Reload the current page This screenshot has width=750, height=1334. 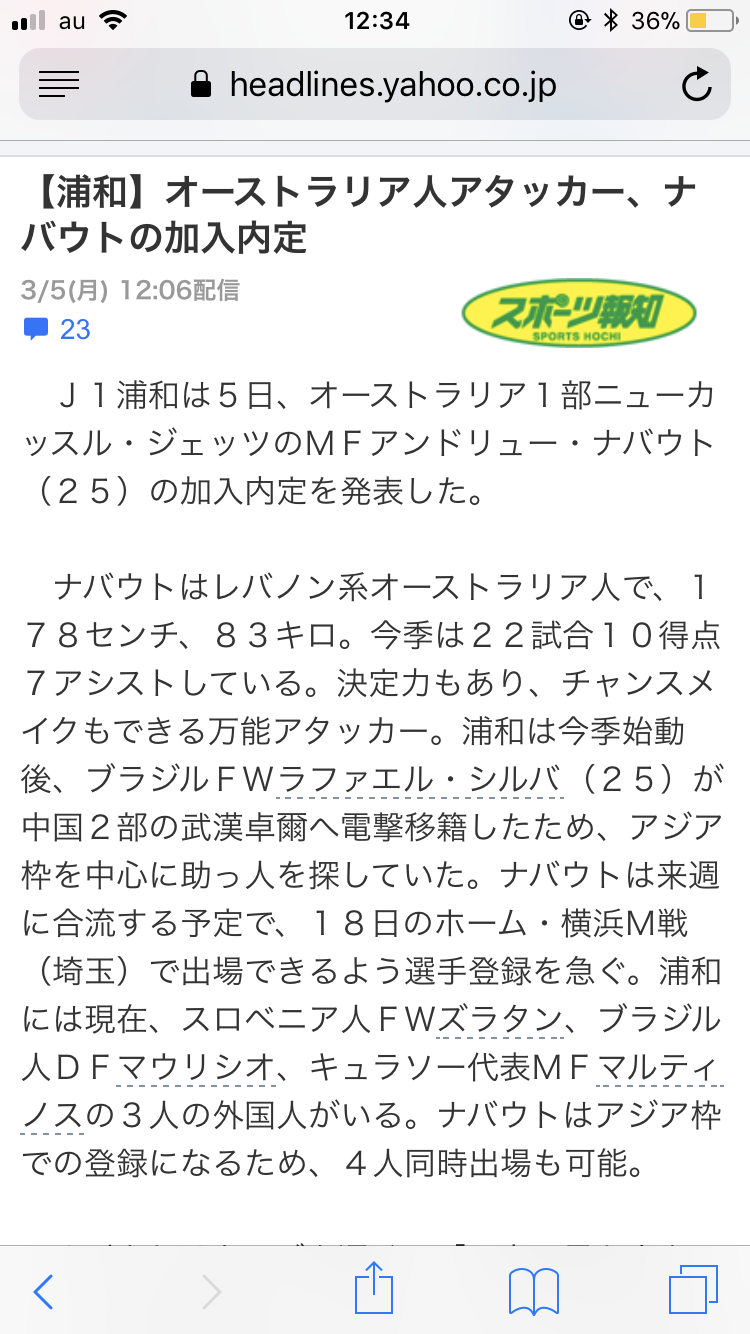coord(696,85)
